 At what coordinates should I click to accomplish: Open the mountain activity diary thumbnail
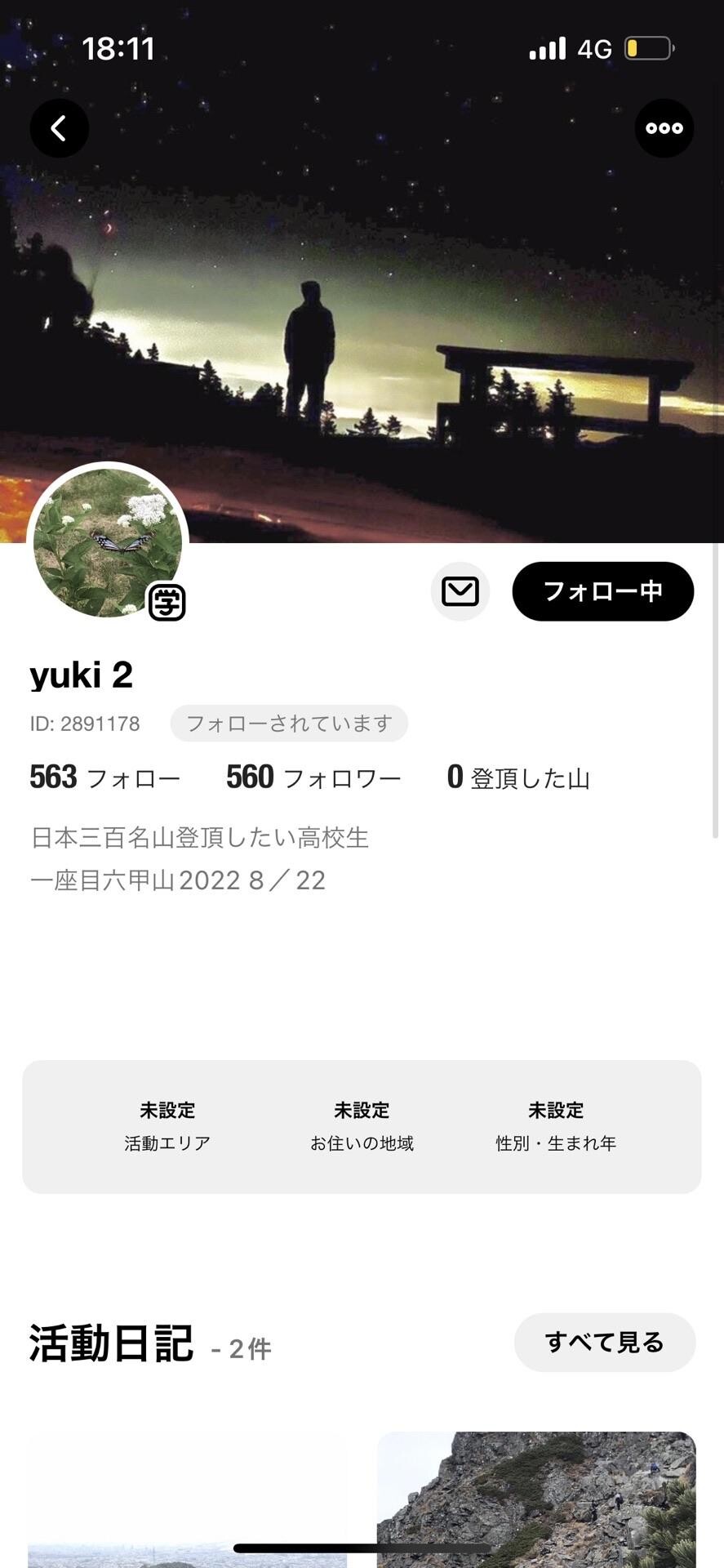[536, 1503]
